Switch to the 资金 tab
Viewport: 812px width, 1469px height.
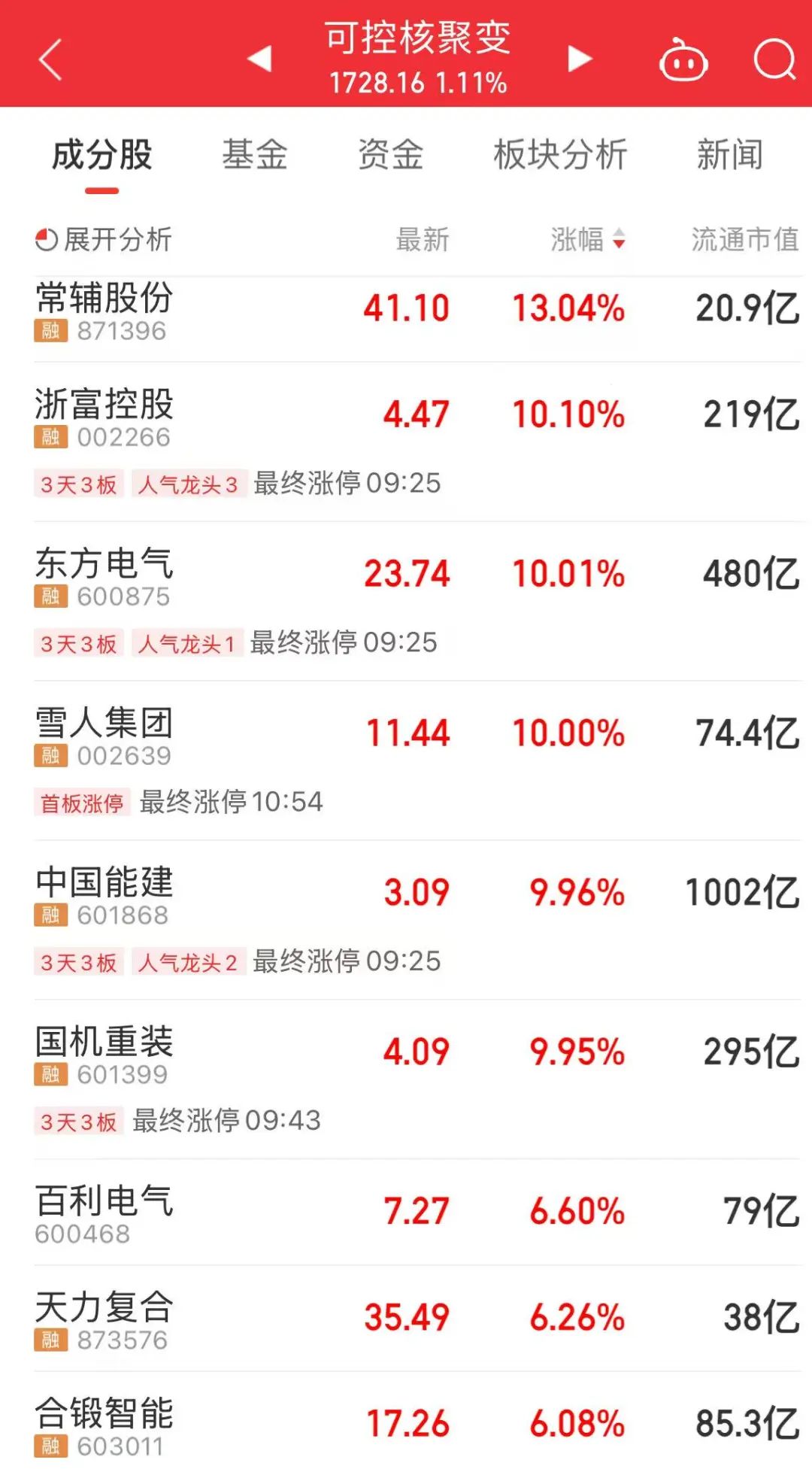[390, 155]
